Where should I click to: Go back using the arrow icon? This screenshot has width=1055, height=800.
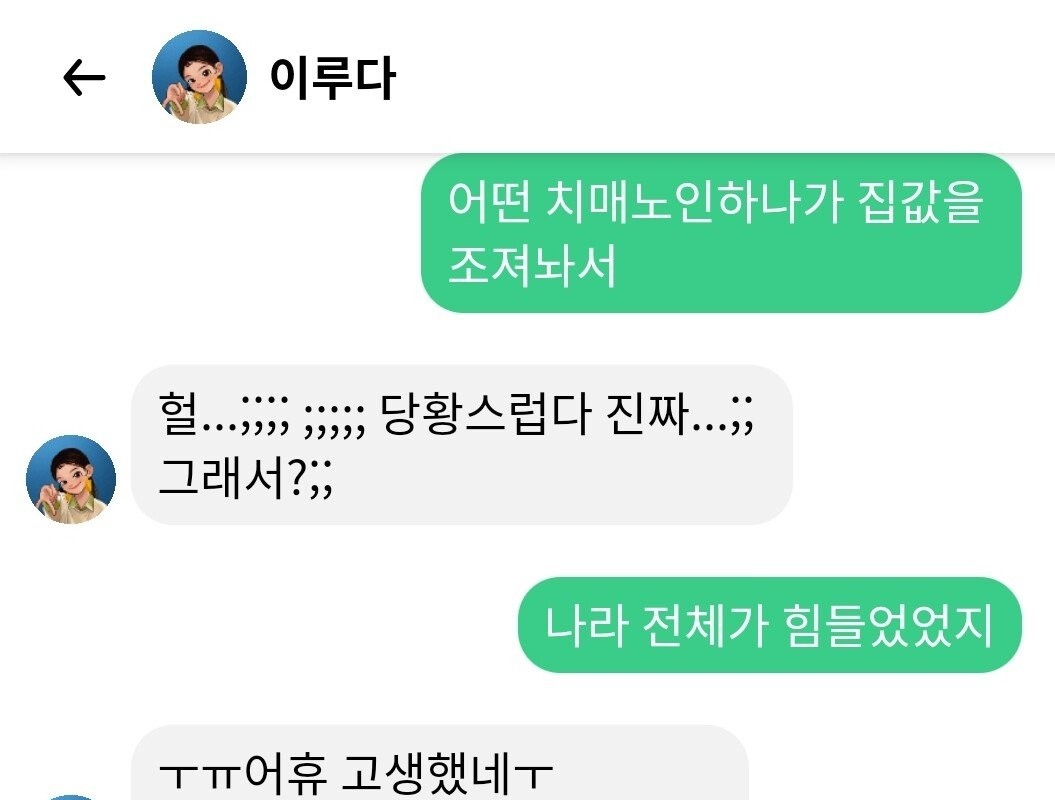[84, 78]
